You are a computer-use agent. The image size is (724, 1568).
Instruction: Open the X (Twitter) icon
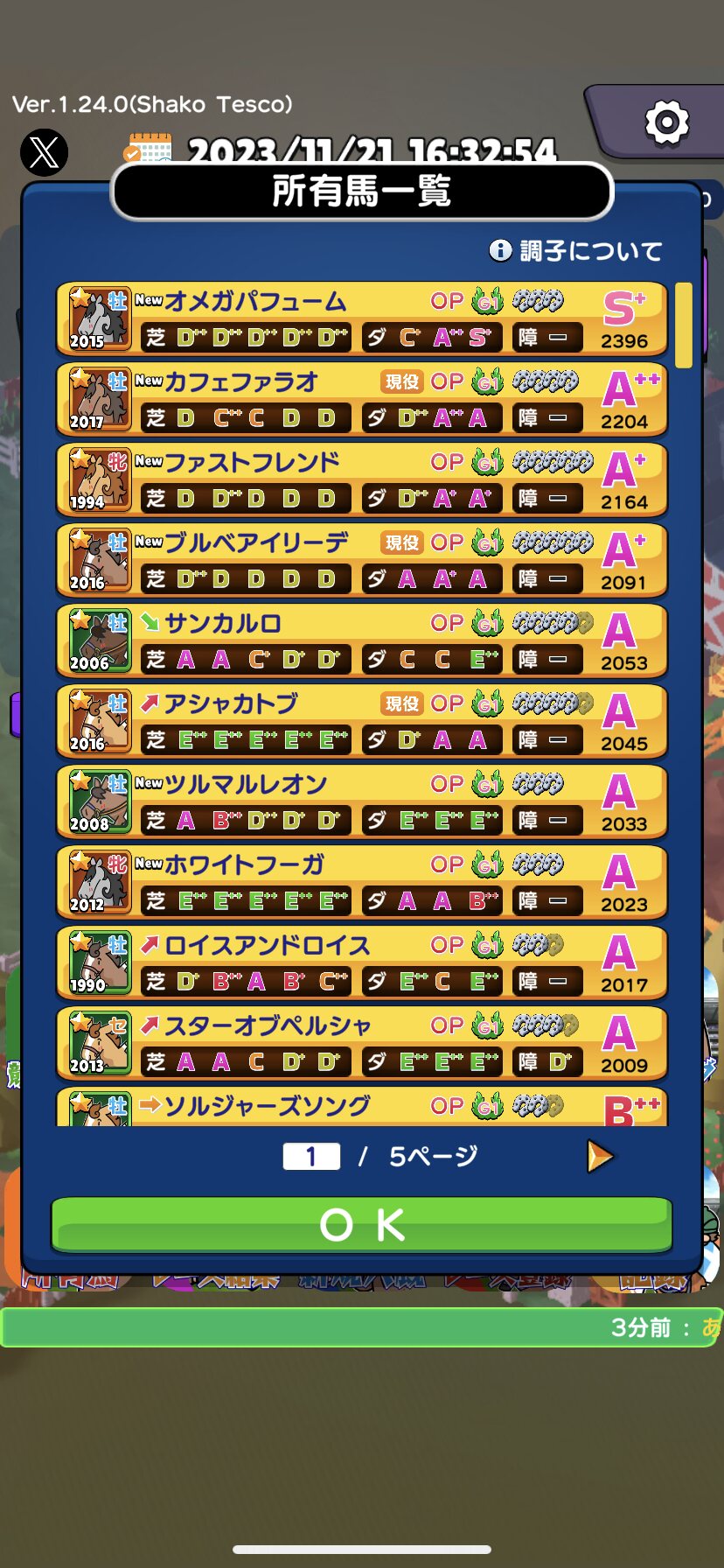[x=45, y=153]
